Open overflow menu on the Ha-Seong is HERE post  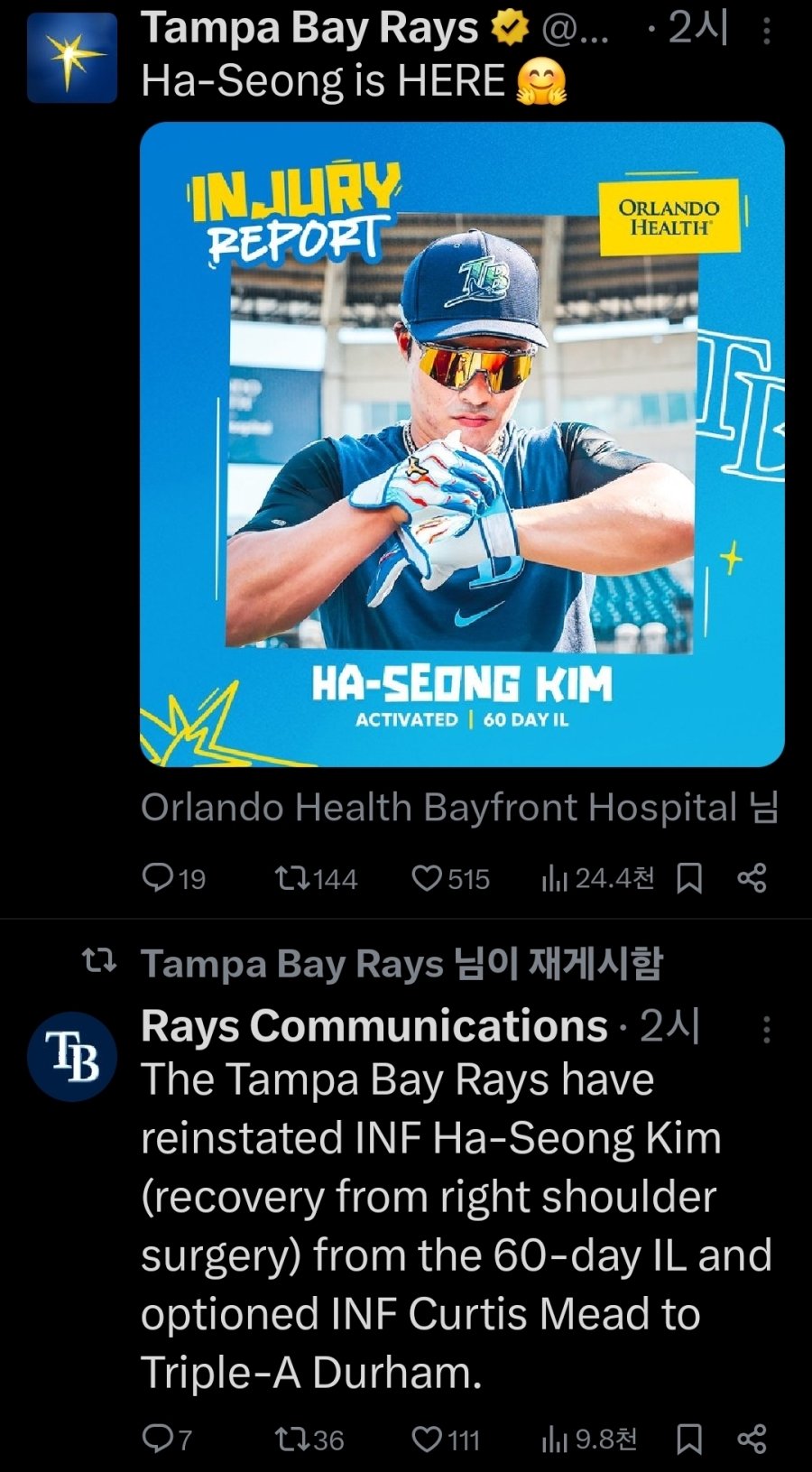(766, 32)
